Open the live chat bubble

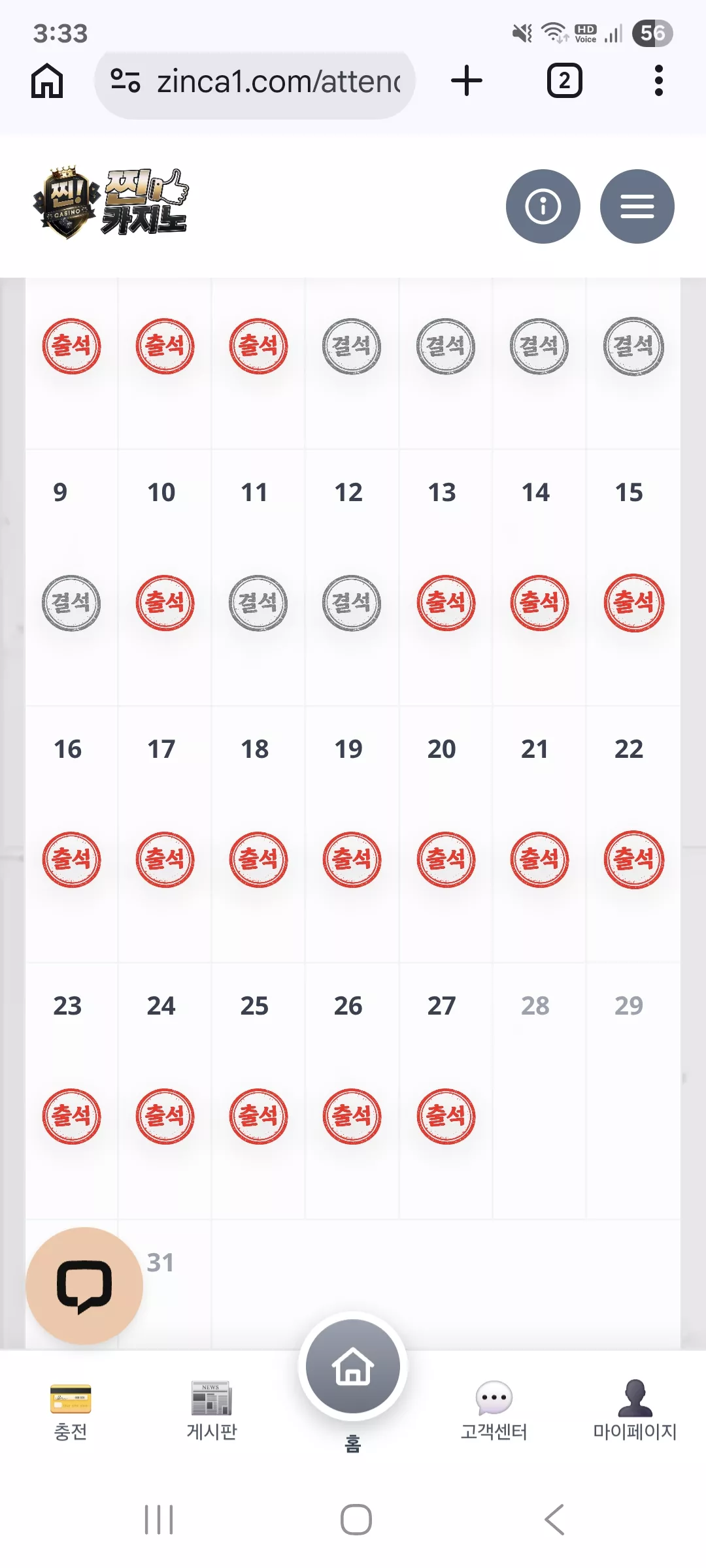[84, 1286]
